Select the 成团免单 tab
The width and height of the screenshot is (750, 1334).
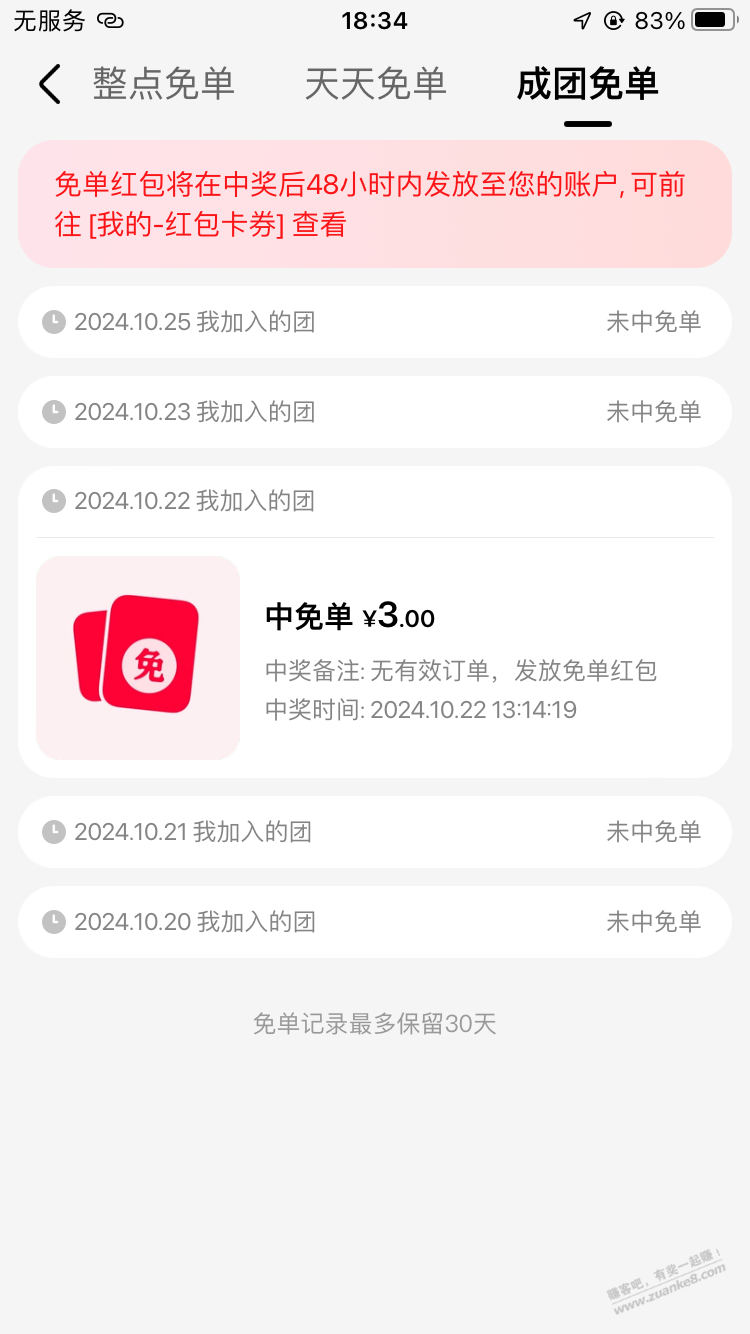pos(587,84)
